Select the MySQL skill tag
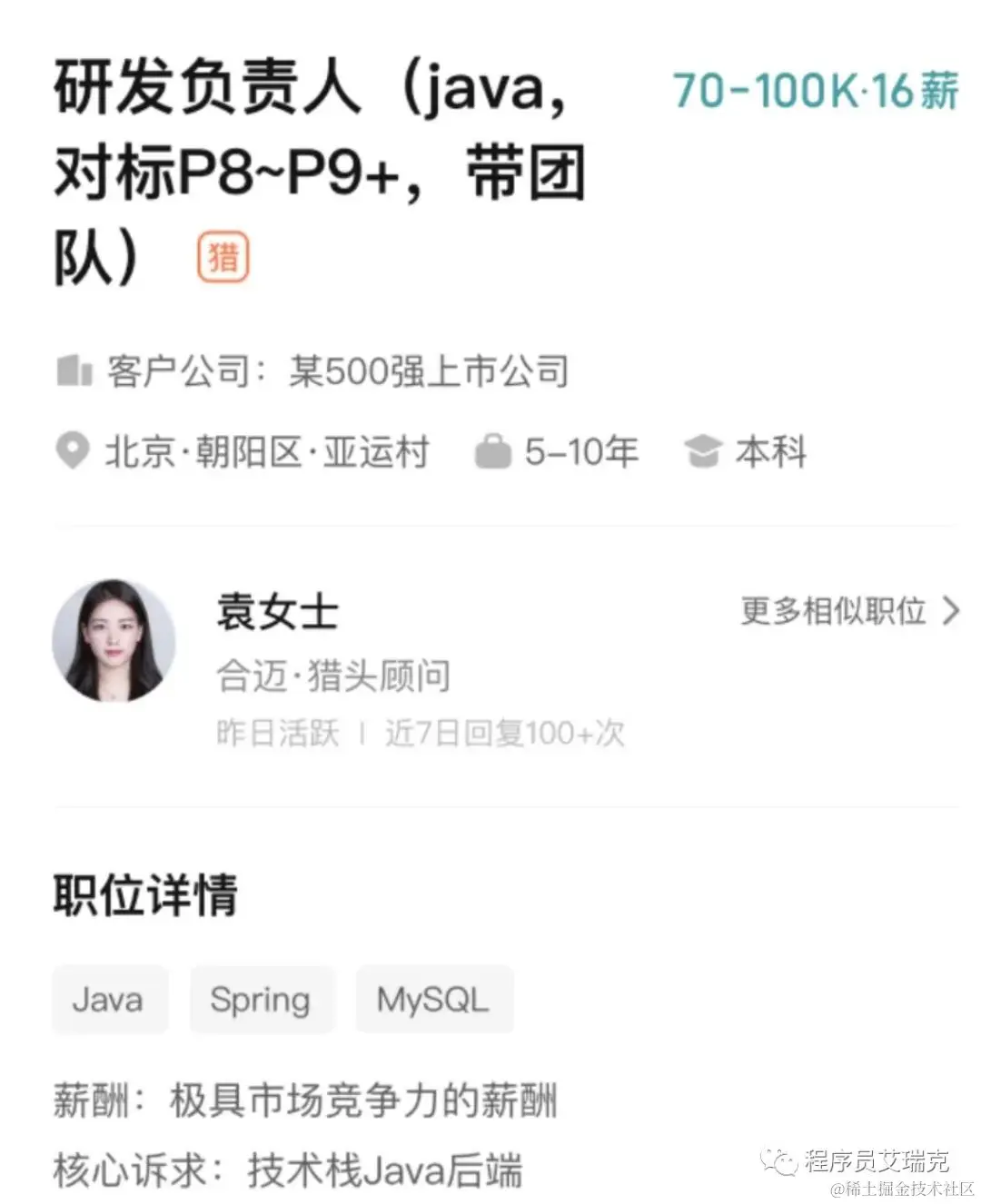Viewport: 981px width, 1204px height. [433, 1000]
